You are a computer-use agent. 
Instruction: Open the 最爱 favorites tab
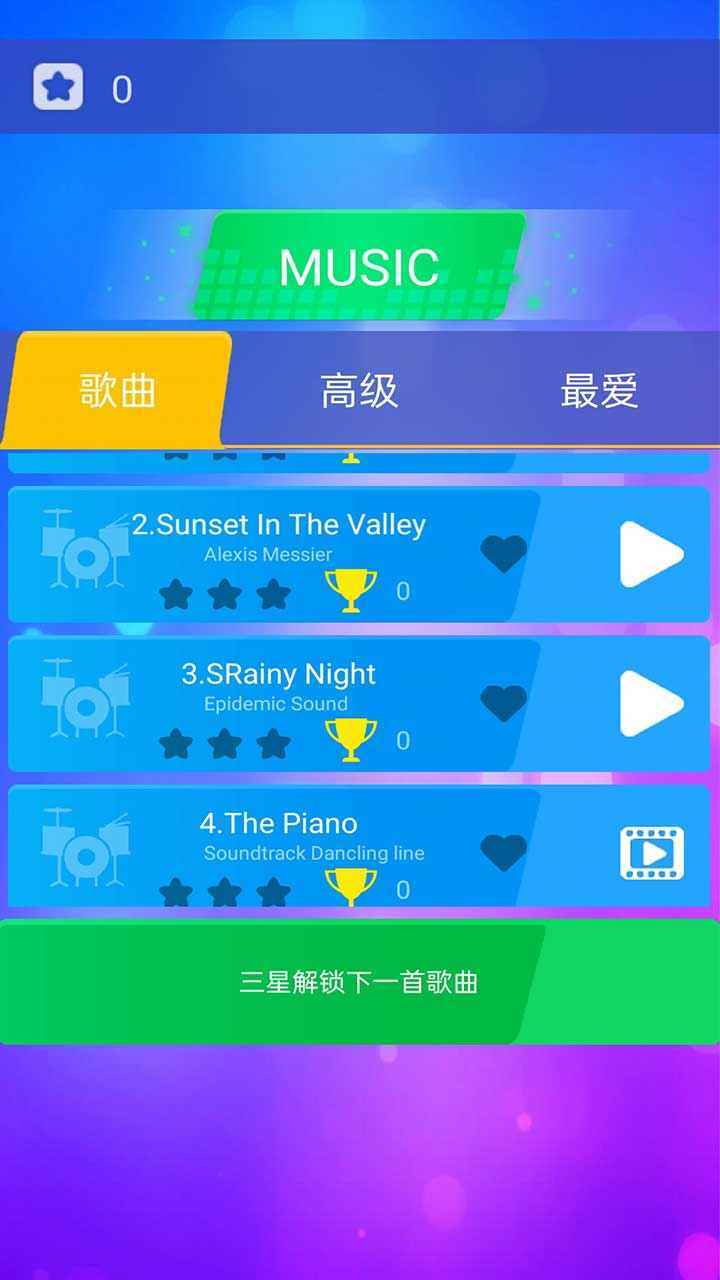pyautogui.click(x=599, y=391)
